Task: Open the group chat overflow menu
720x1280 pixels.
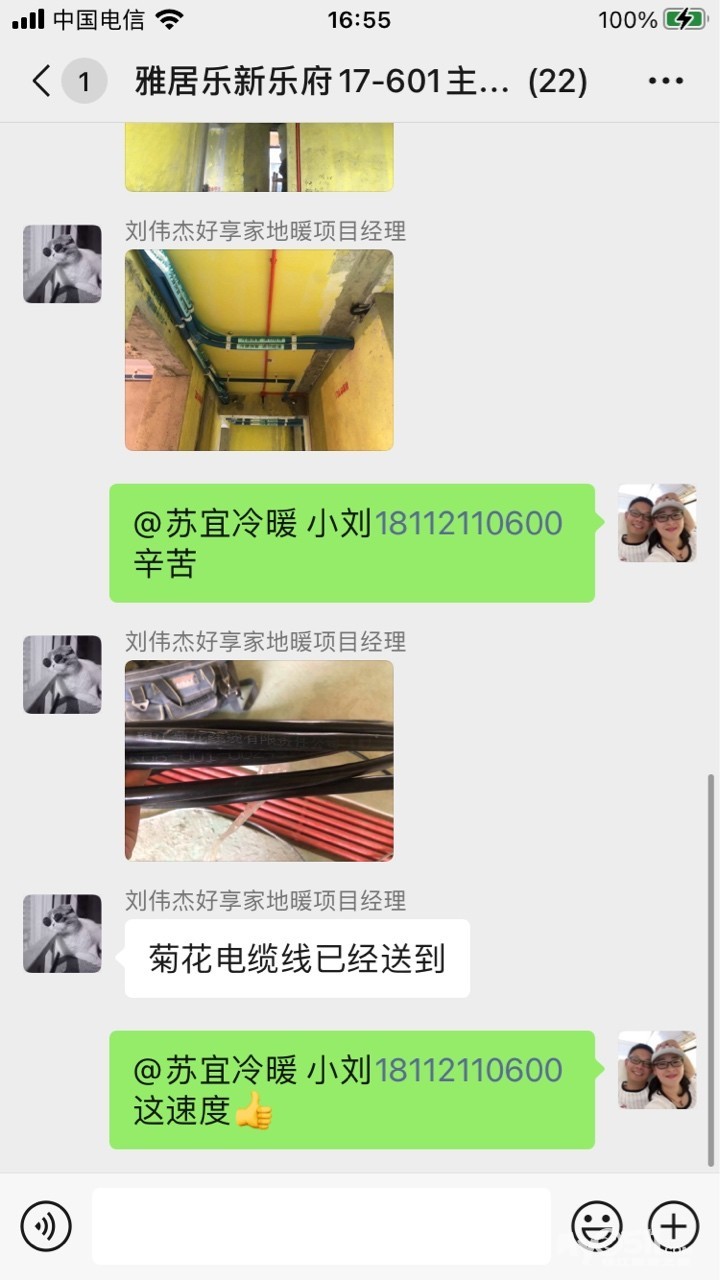Action: point(666,81)
